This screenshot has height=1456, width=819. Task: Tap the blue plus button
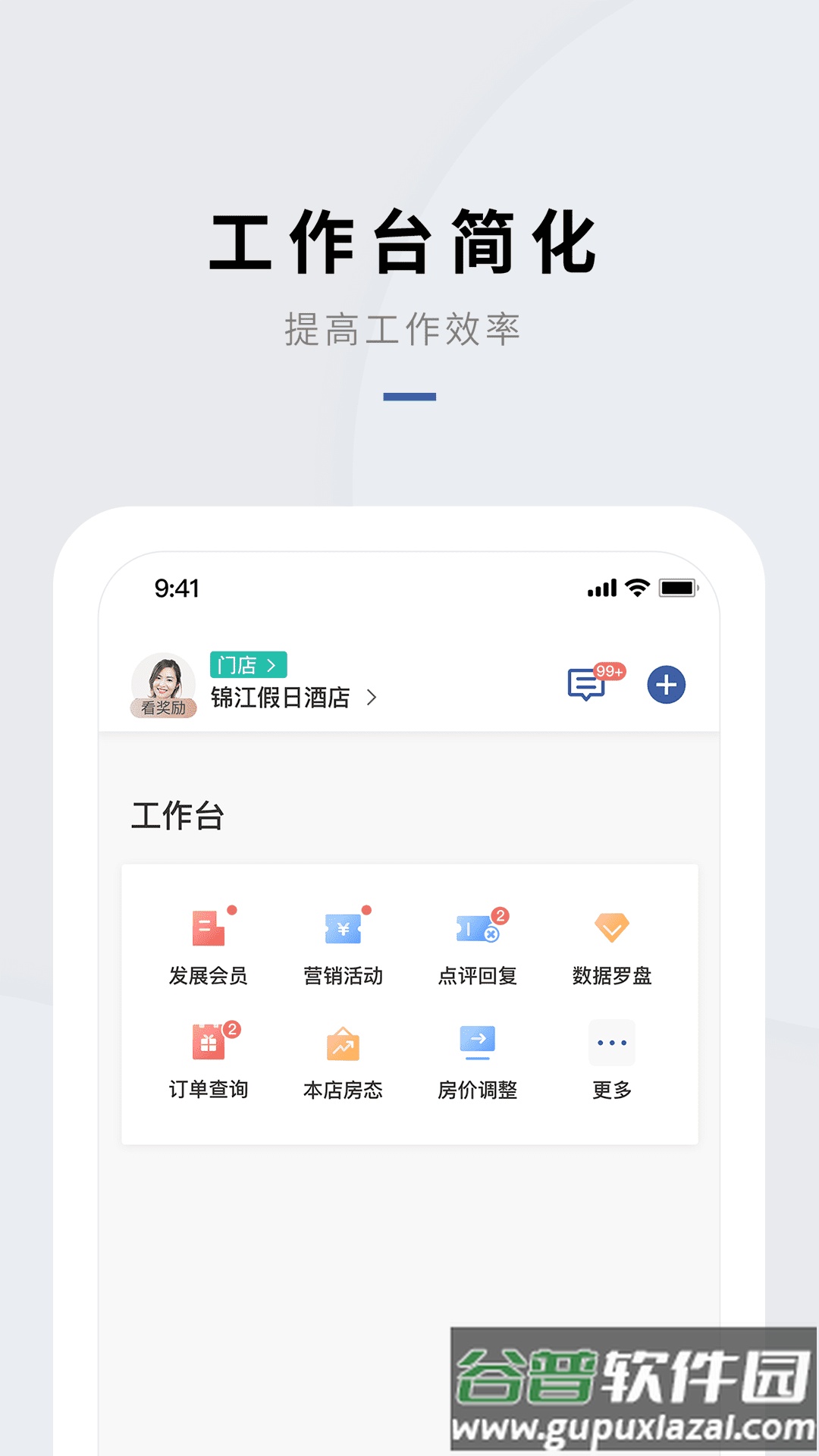click(x=665, y=684)
